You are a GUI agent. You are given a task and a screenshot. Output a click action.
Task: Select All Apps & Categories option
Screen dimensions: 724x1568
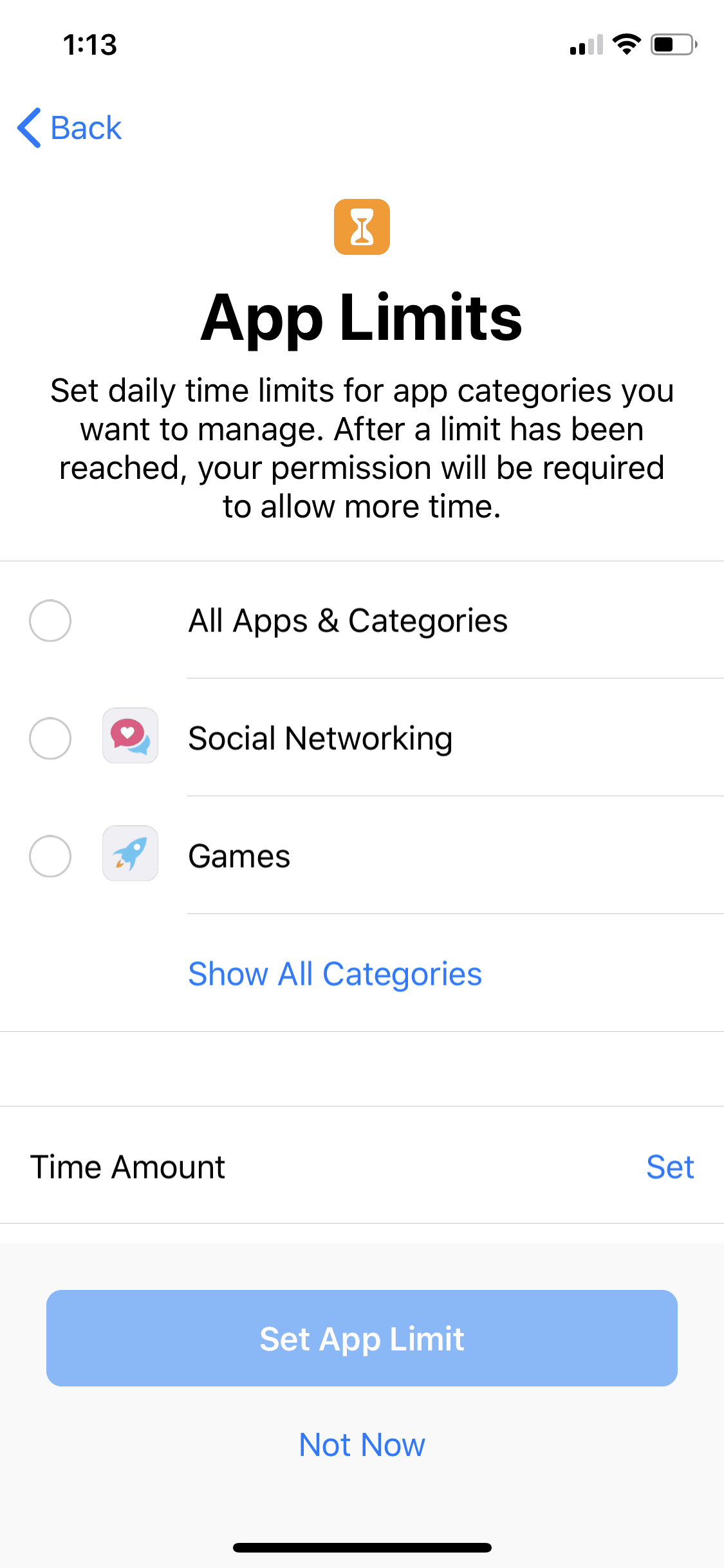(x=362, y=621)
